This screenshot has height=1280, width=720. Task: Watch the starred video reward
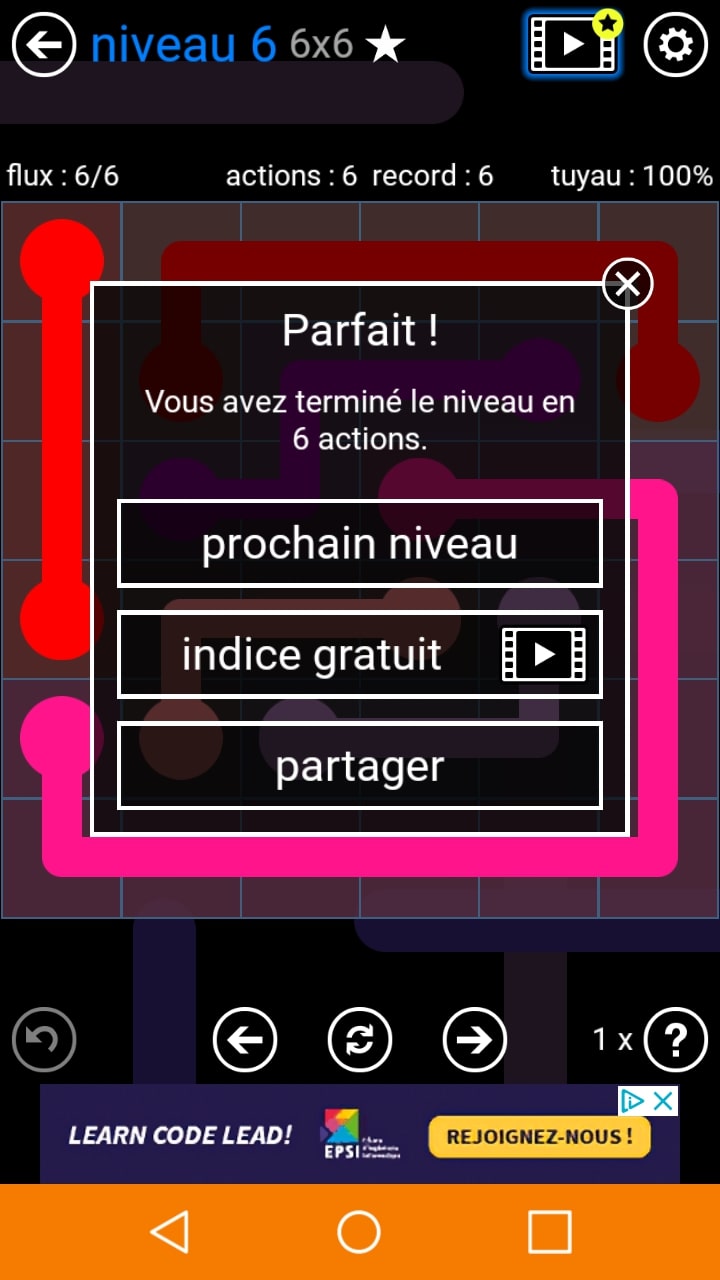pyautogui.click(x=572, y=45)
